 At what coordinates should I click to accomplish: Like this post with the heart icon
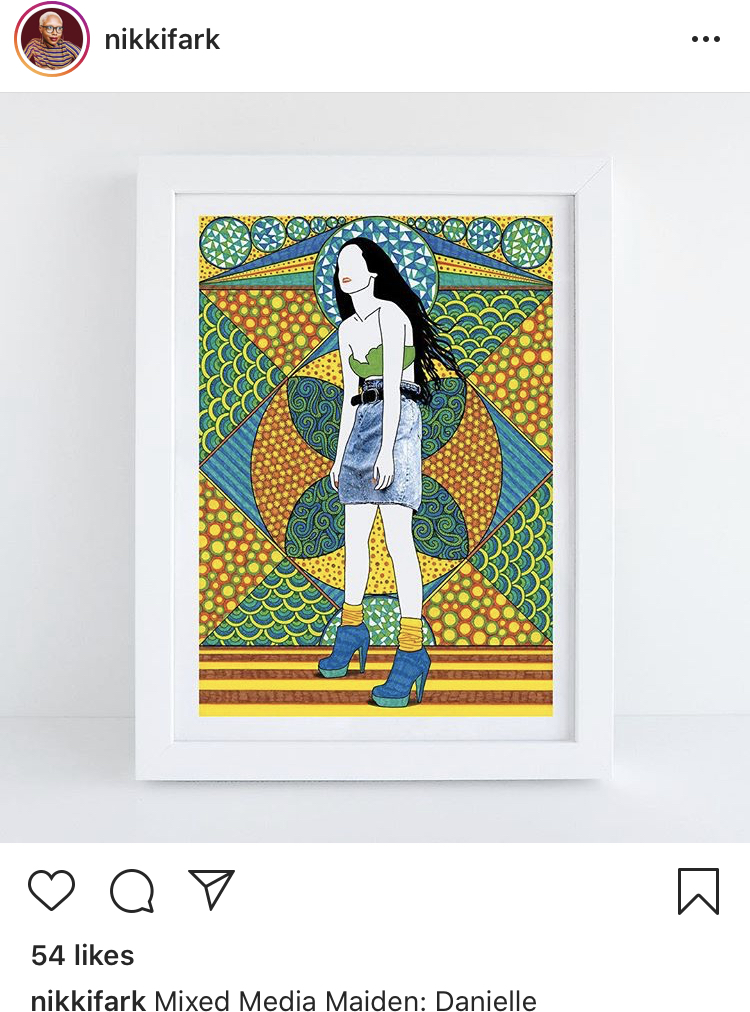(51, 890)
